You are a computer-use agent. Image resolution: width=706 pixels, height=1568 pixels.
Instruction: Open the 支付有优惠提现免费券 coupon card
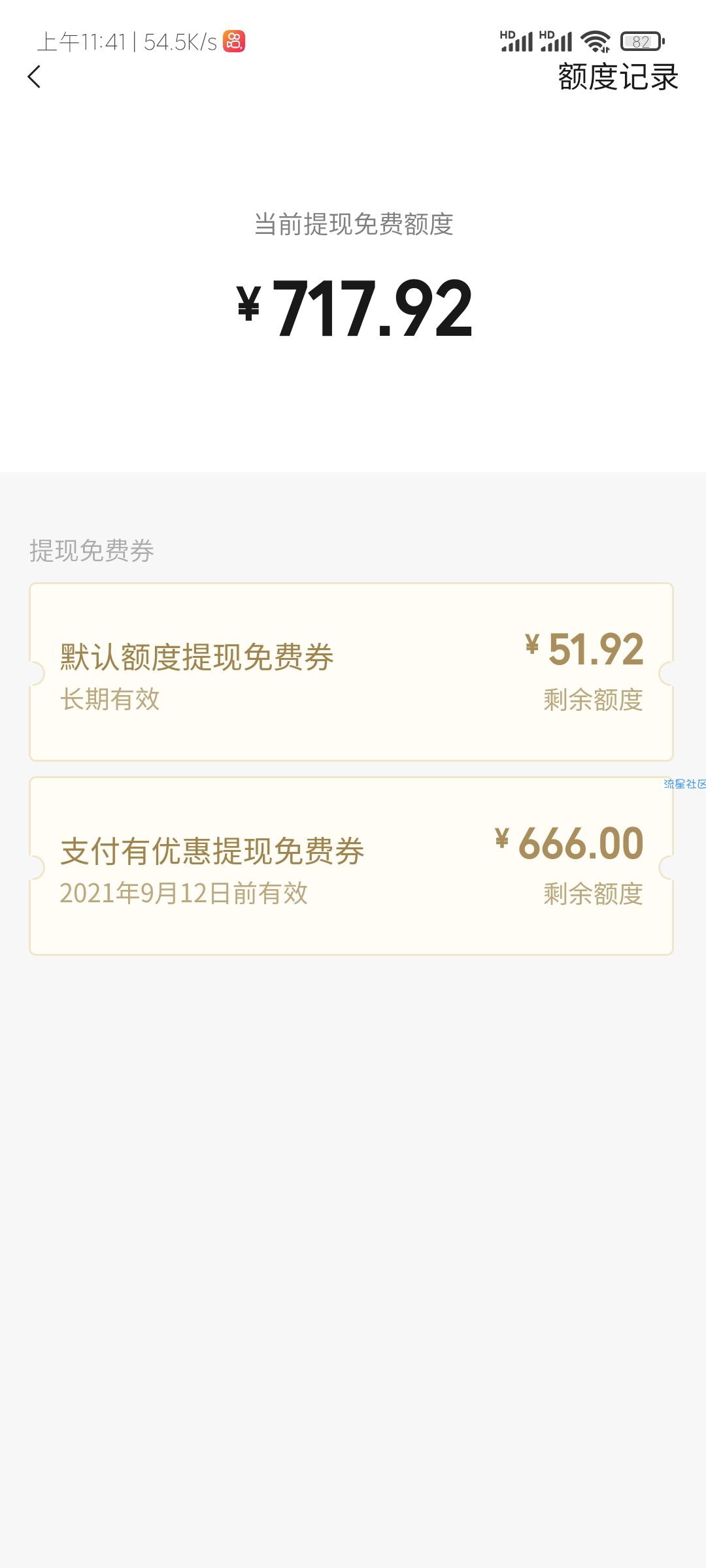[351, 866]
